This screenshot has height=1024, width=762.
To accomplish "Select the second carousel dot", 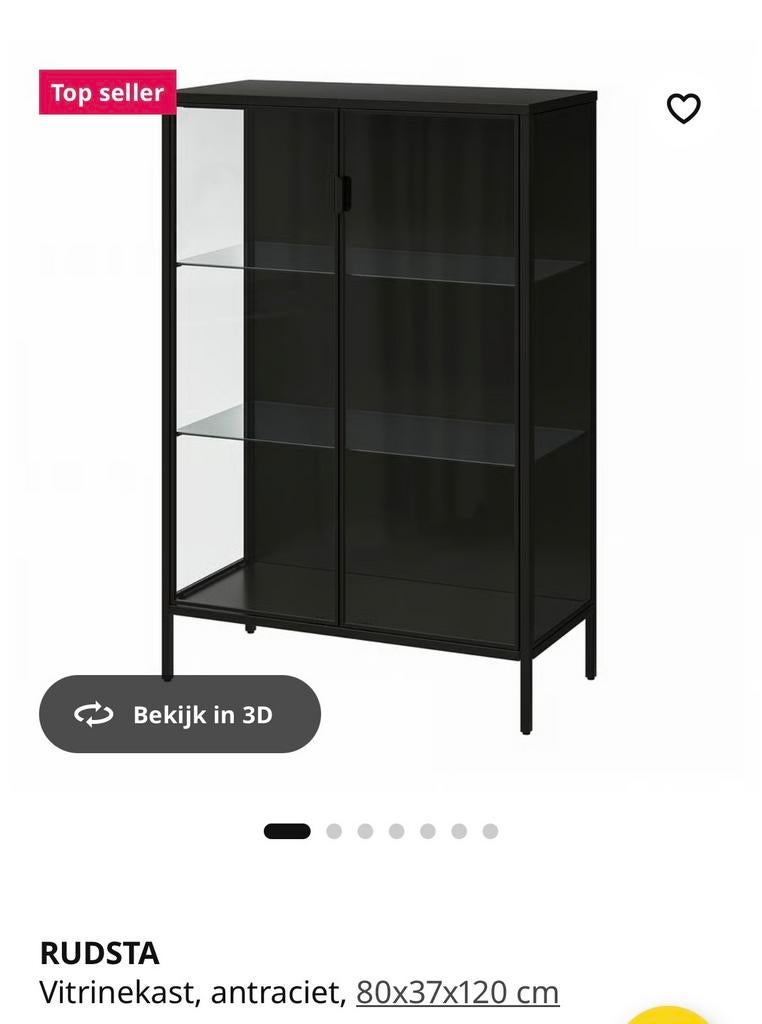I will pos(333,830).
